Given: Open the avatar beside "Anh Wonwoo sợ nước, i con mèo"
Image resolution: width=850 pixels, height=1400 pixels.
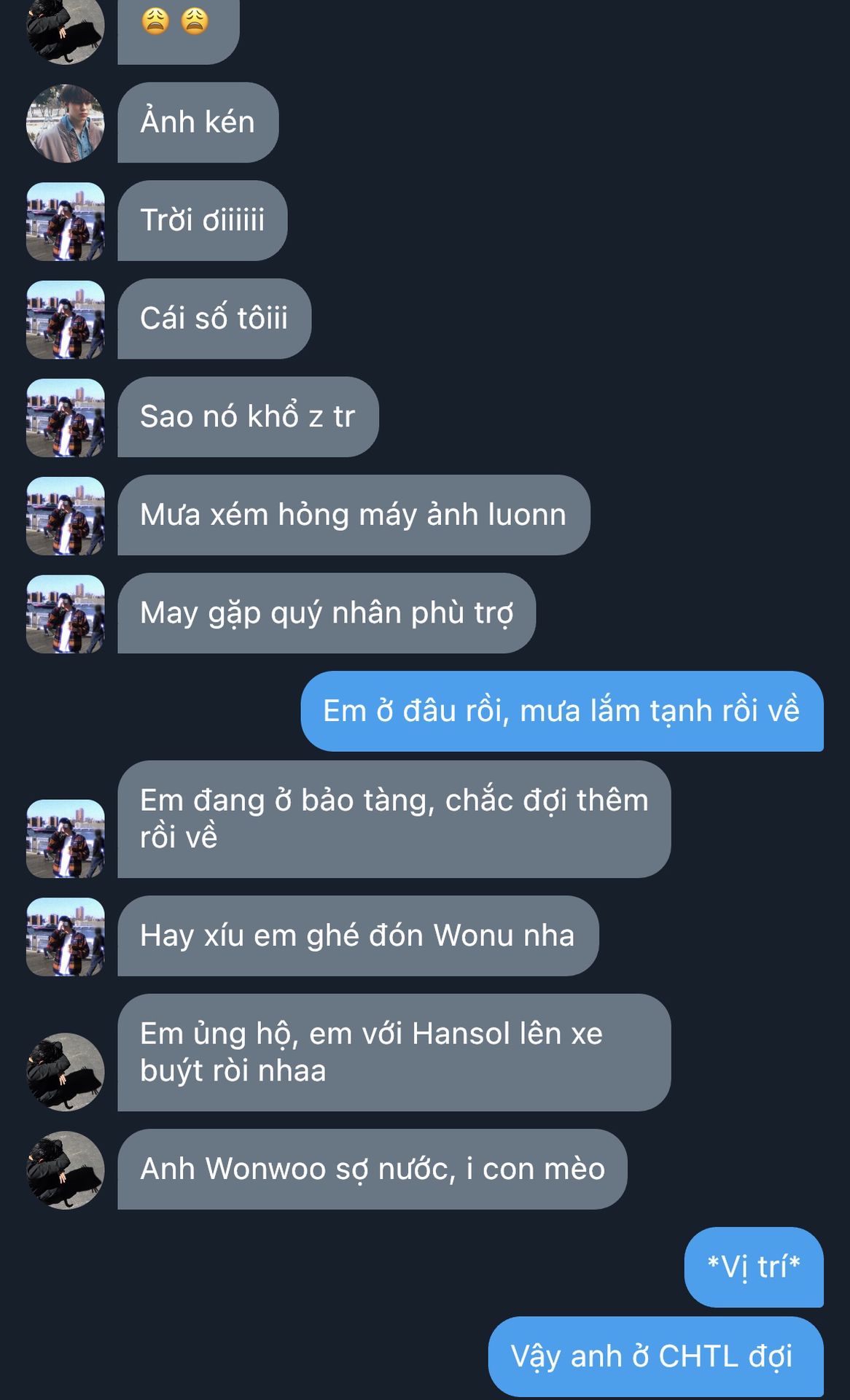Looking at the screenshot, I should [x=66, y=1170].
